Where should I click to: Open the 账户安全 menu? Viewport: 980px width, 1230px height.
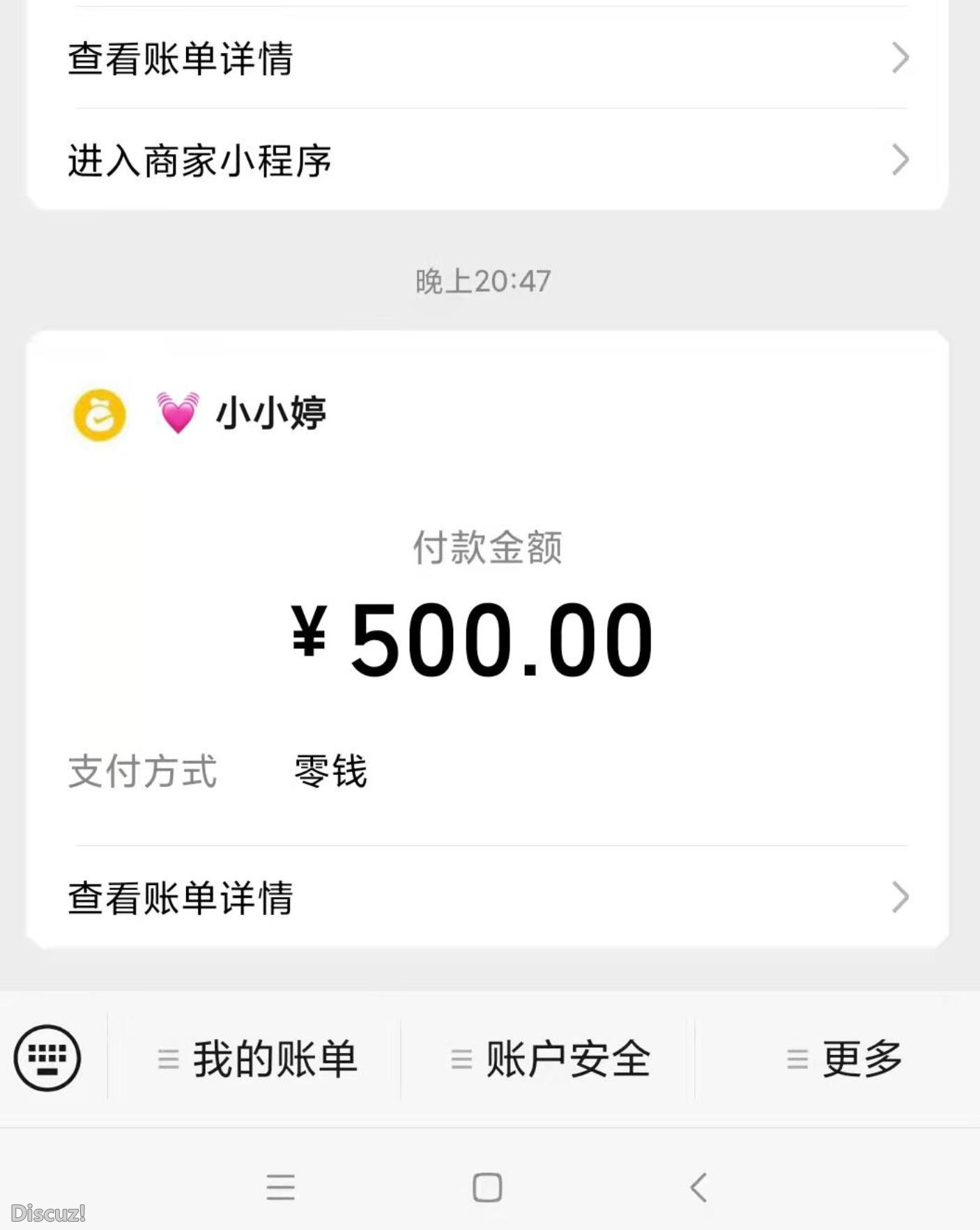point(565,1059)
